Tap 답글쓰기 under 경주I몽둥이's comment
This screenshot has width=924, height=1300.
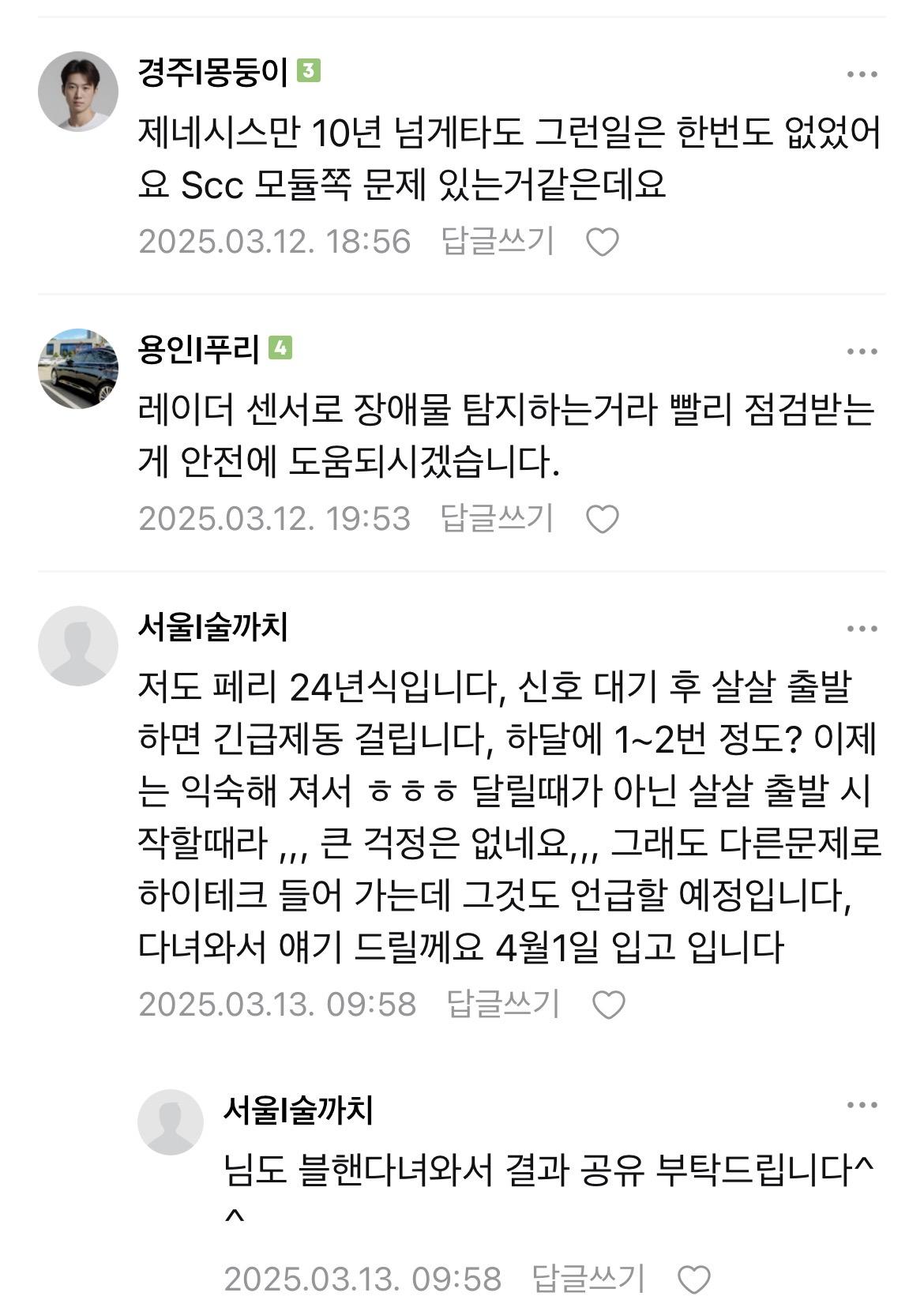point(498,241)
